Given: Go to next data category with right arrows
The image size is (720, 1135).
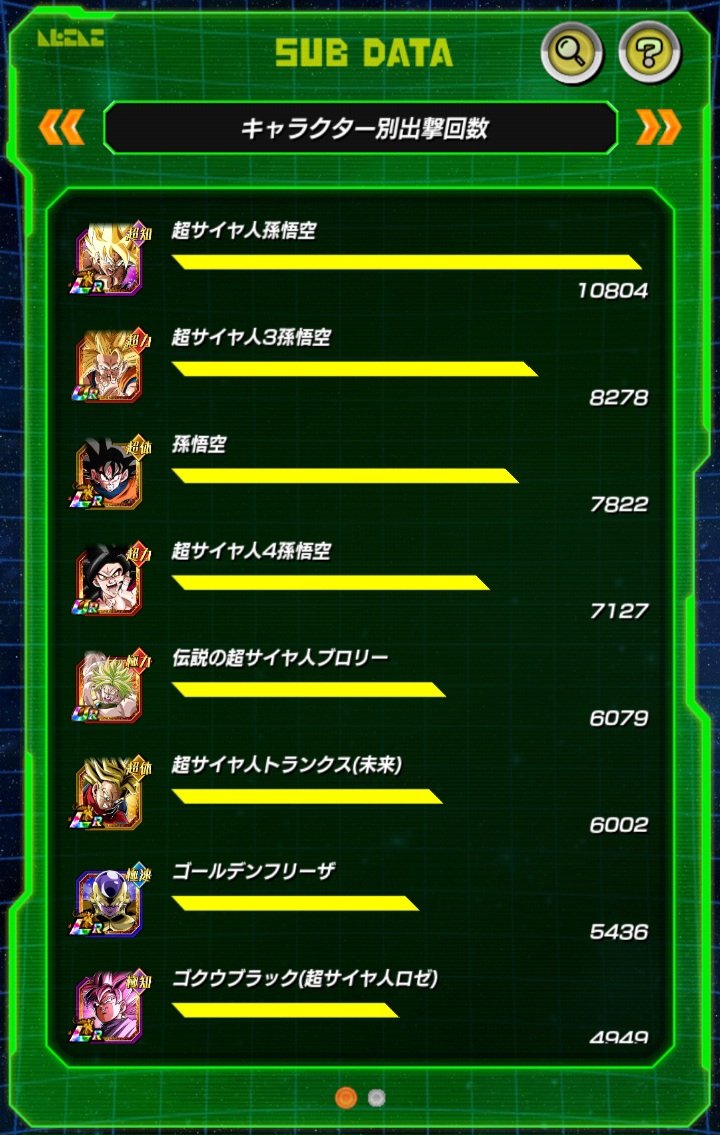Looking at the screenshot, I should click(658, 127).
